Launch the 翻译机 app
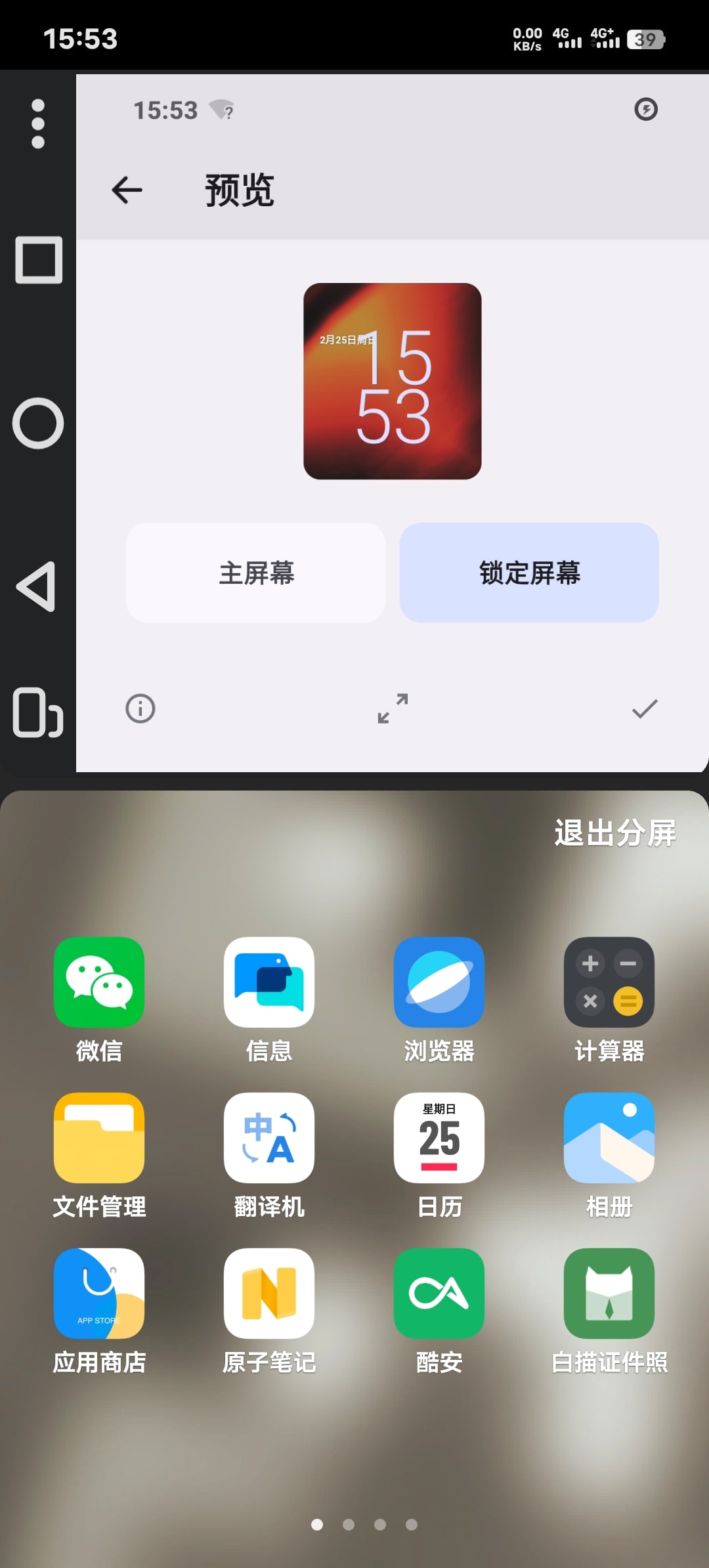 tap(269, 1138)
